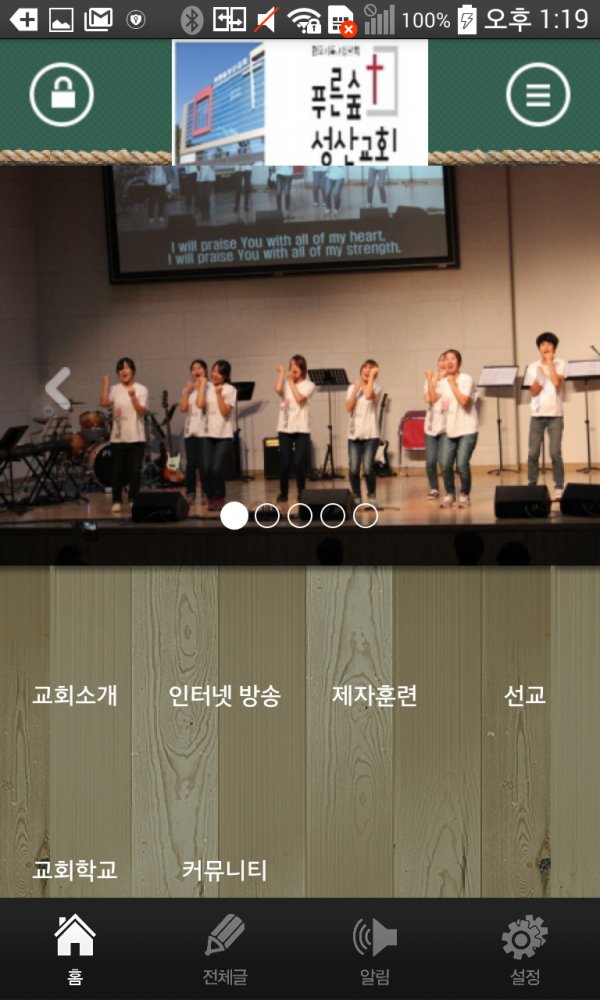
Task: Switch to the 홈 tab
Action: [x=75, y=950]
